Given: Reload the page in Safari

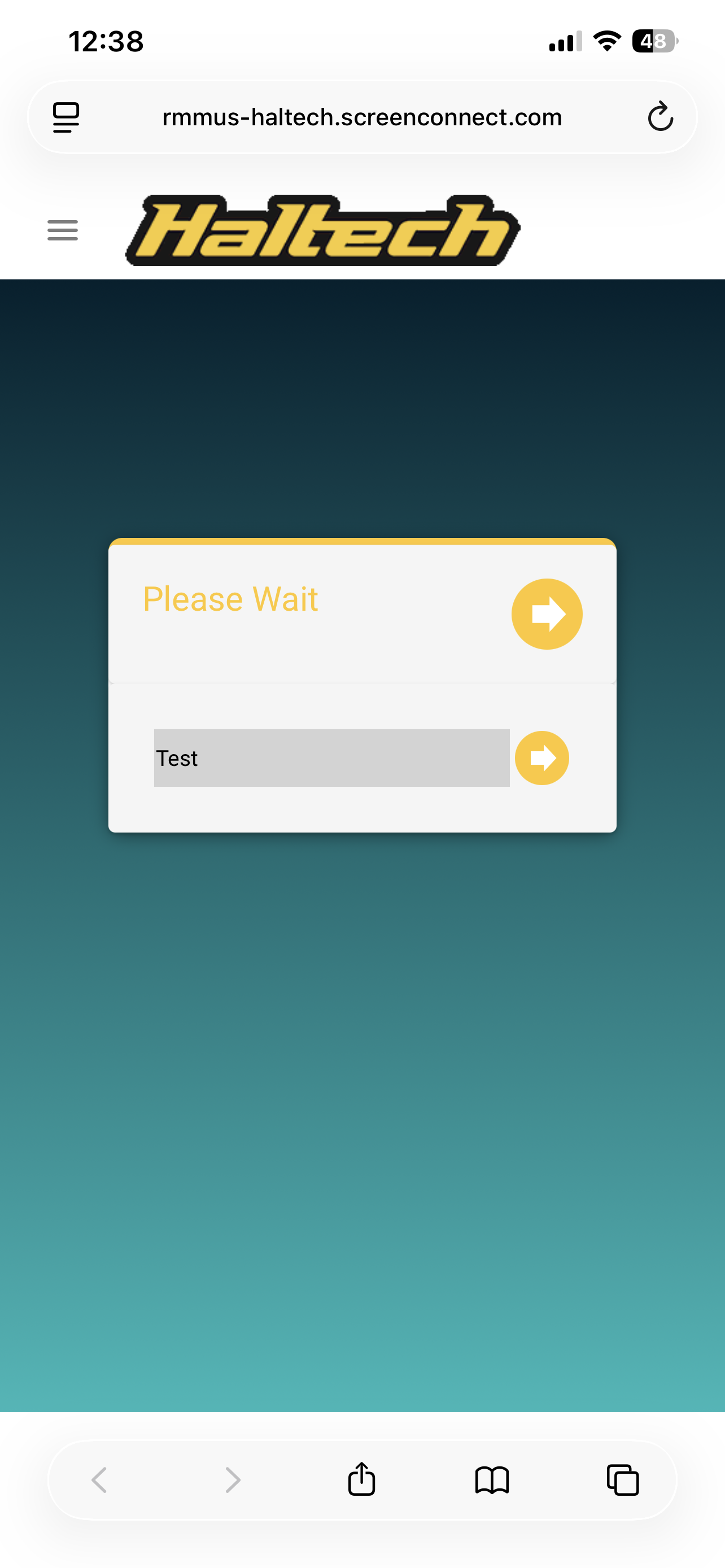Looking at the screenshot, I should (660, 117).
